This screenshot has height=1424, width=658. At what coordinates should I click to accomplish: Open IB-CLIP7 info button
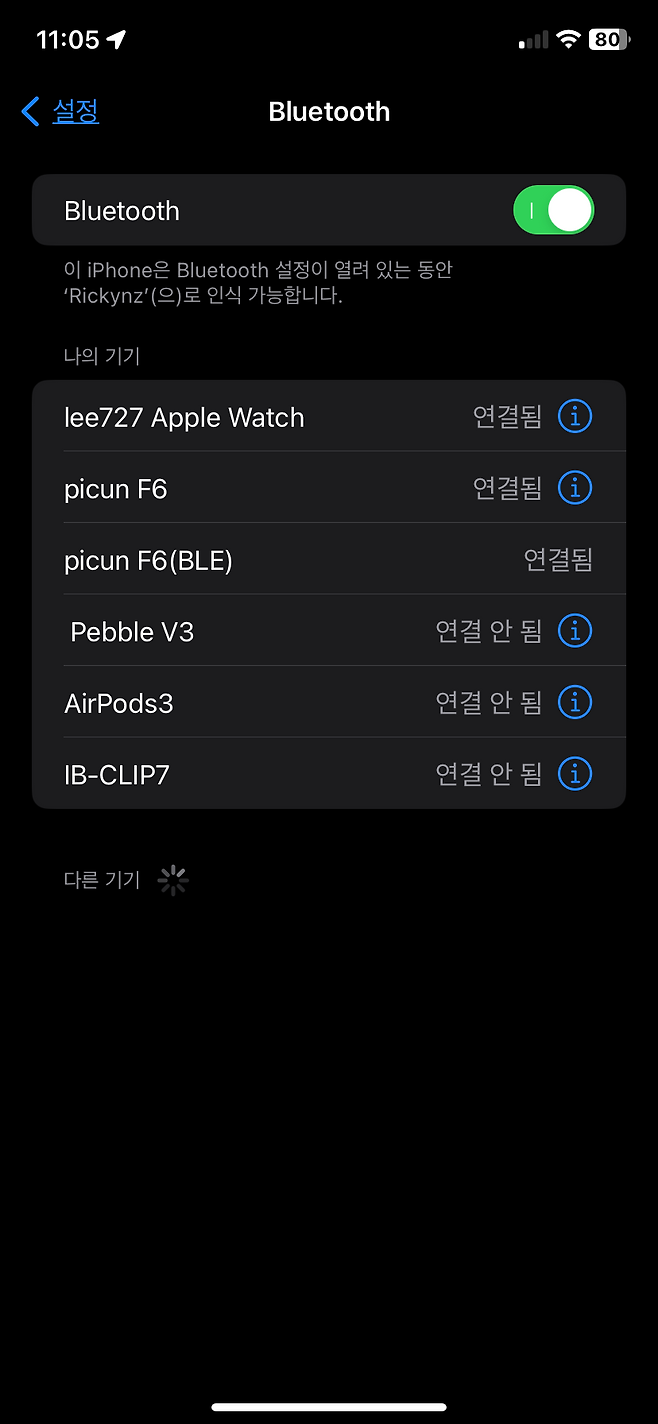tap(575, 774)
